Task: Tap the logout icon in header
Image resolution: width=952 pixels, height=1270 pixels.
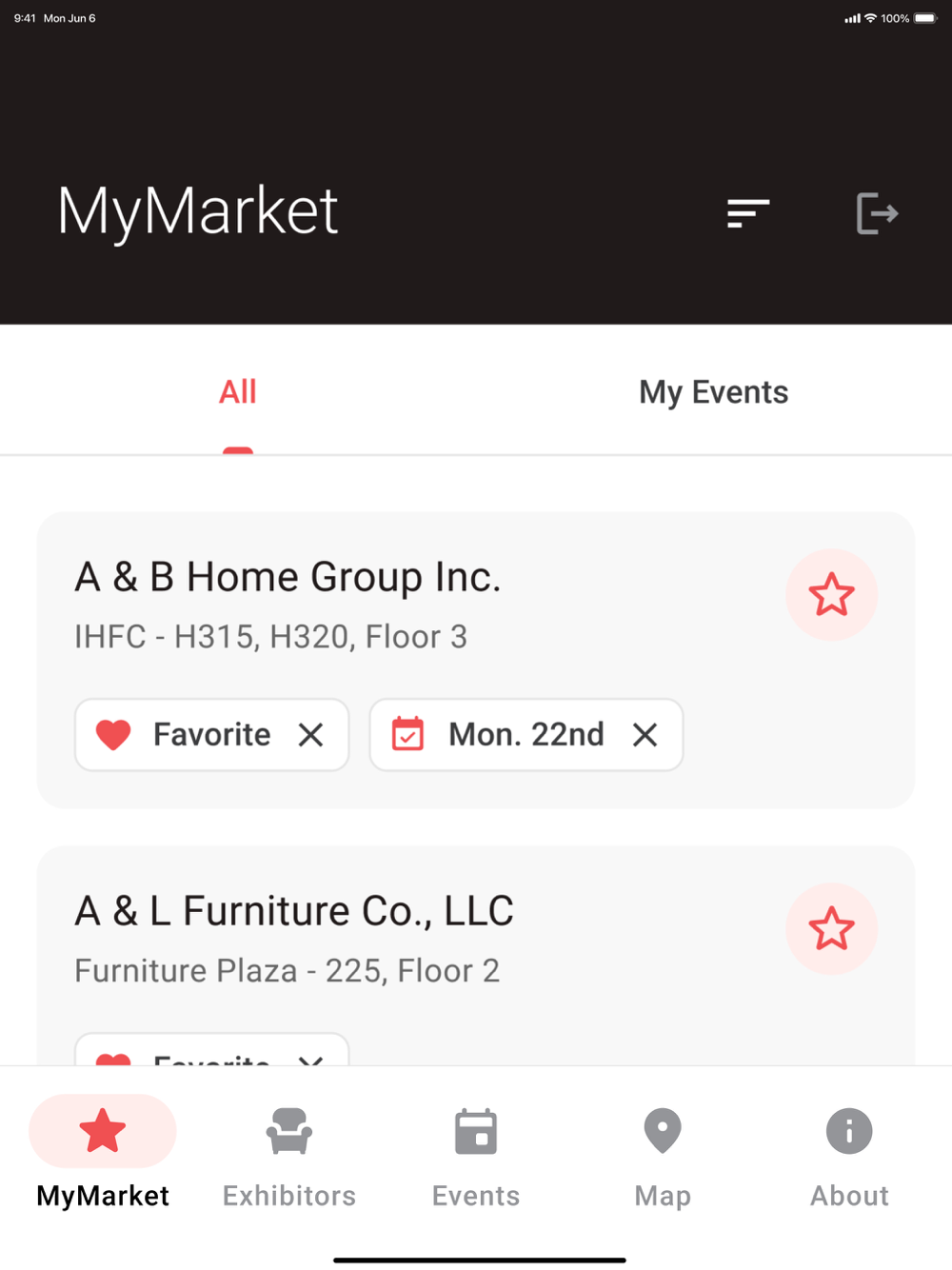Action: click(x=877, y=213)
